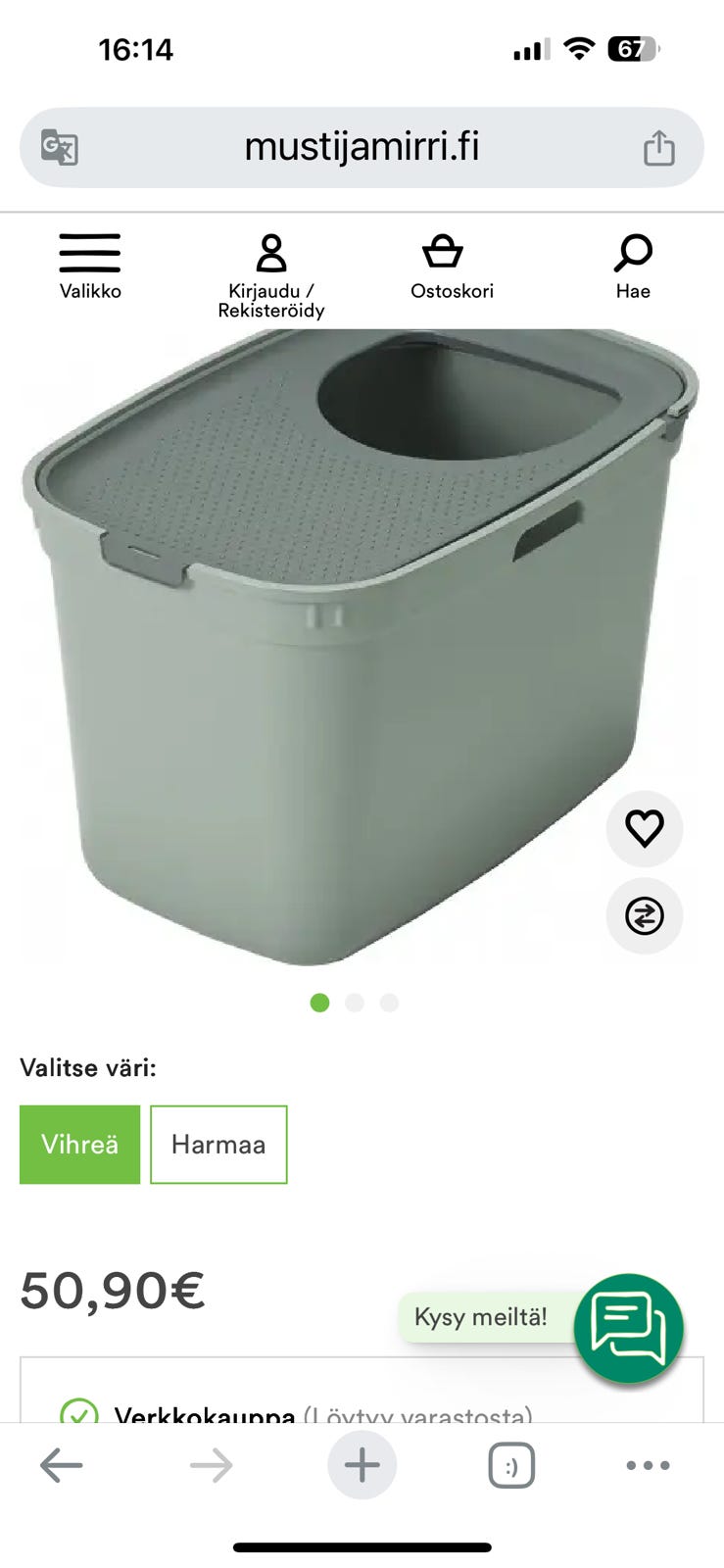Open the page translate icon
724x1568 pixels.
click(59, 148)
